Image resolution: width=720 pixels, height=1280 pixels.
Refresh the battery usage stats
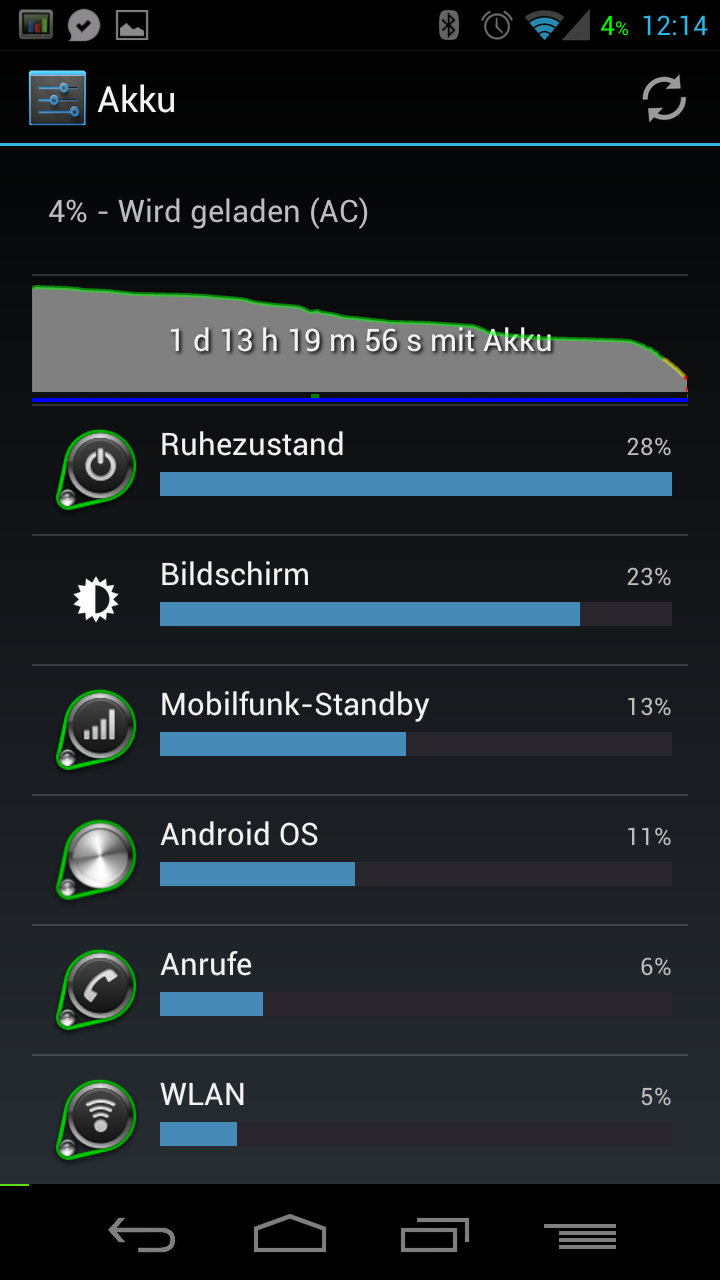coord(663,99)
